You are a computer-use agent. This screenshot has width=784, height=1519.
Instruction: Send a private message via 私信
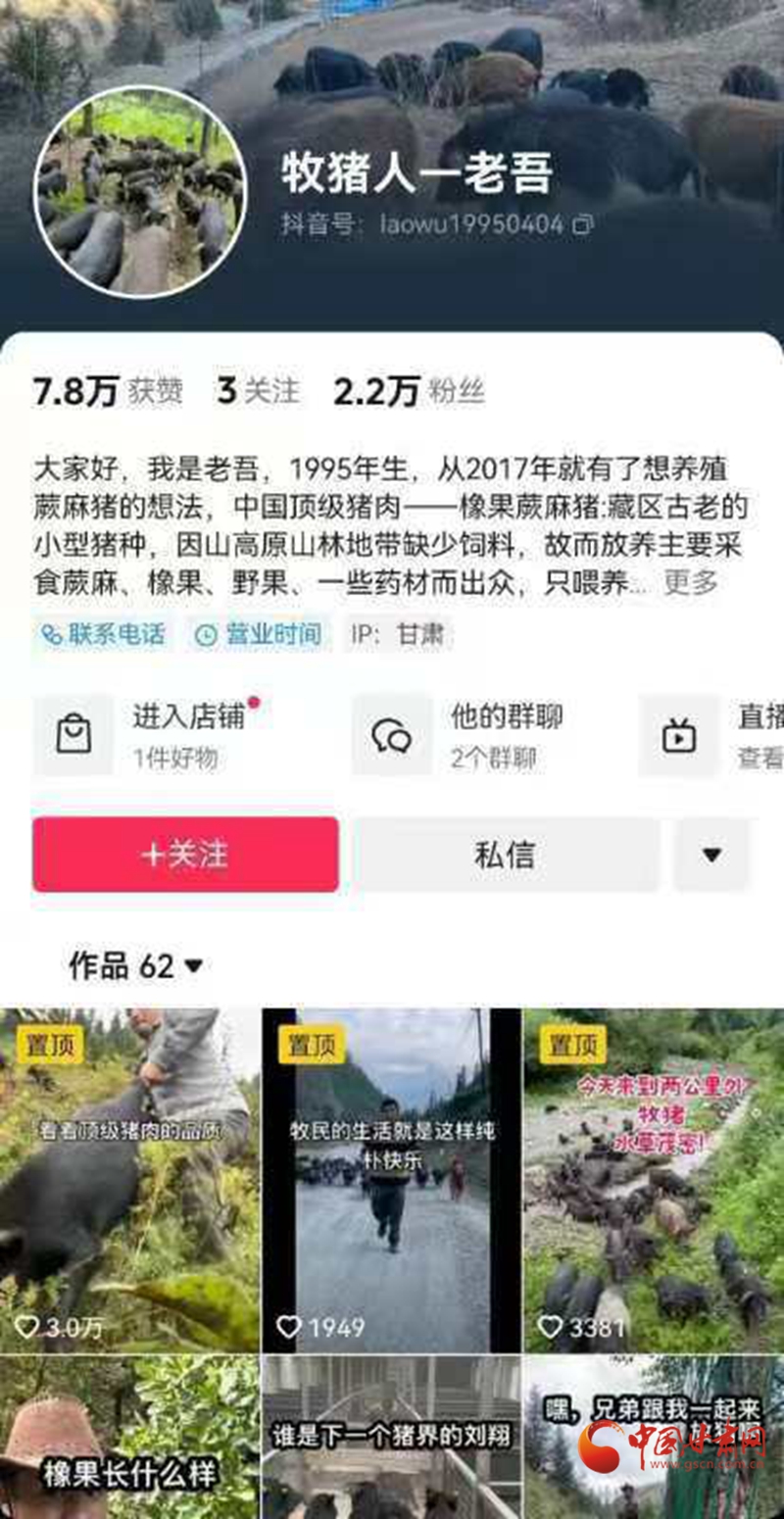click(x=505, y=855)
